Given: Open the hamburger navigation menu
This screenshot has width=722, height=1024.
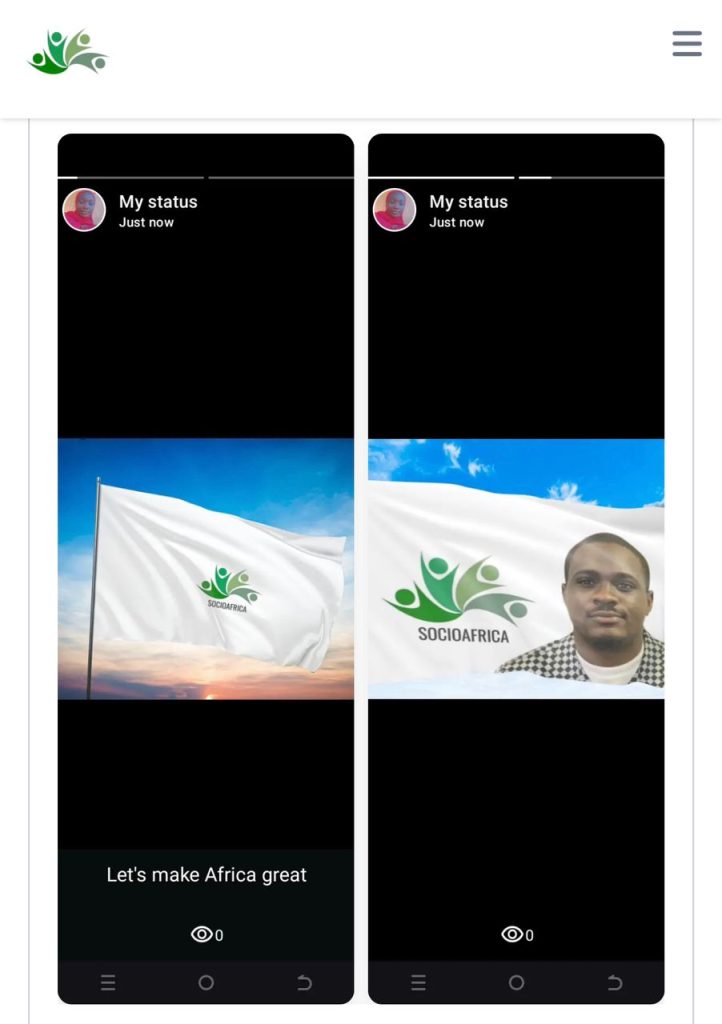Looking at the screenshot, I should coord(686,44).
